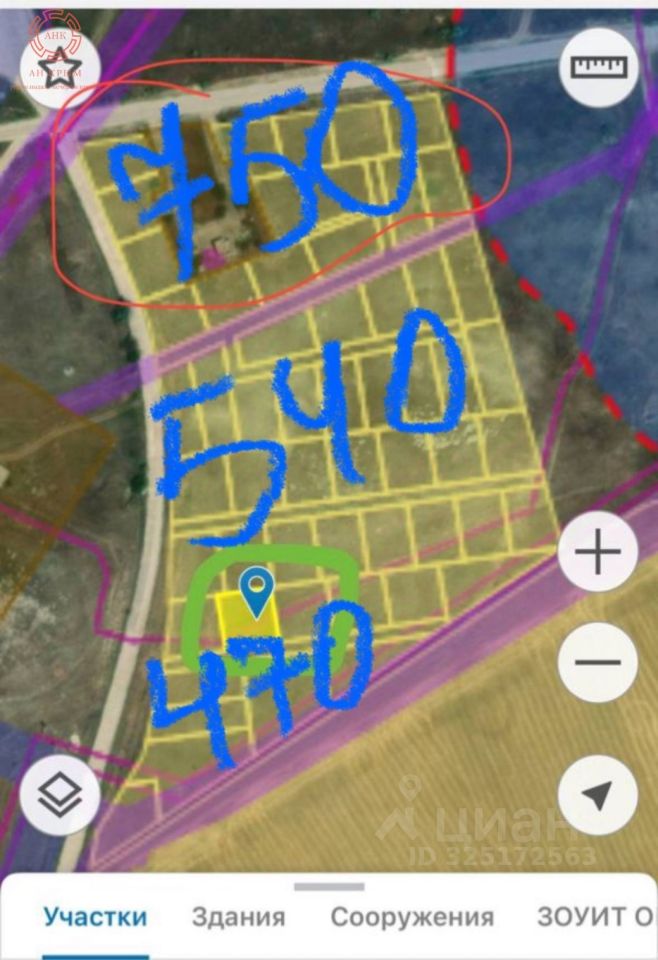The width and height of the screenshot is (658, 960).
Task: Center map on my location arrow
Action: pos(598,795)
